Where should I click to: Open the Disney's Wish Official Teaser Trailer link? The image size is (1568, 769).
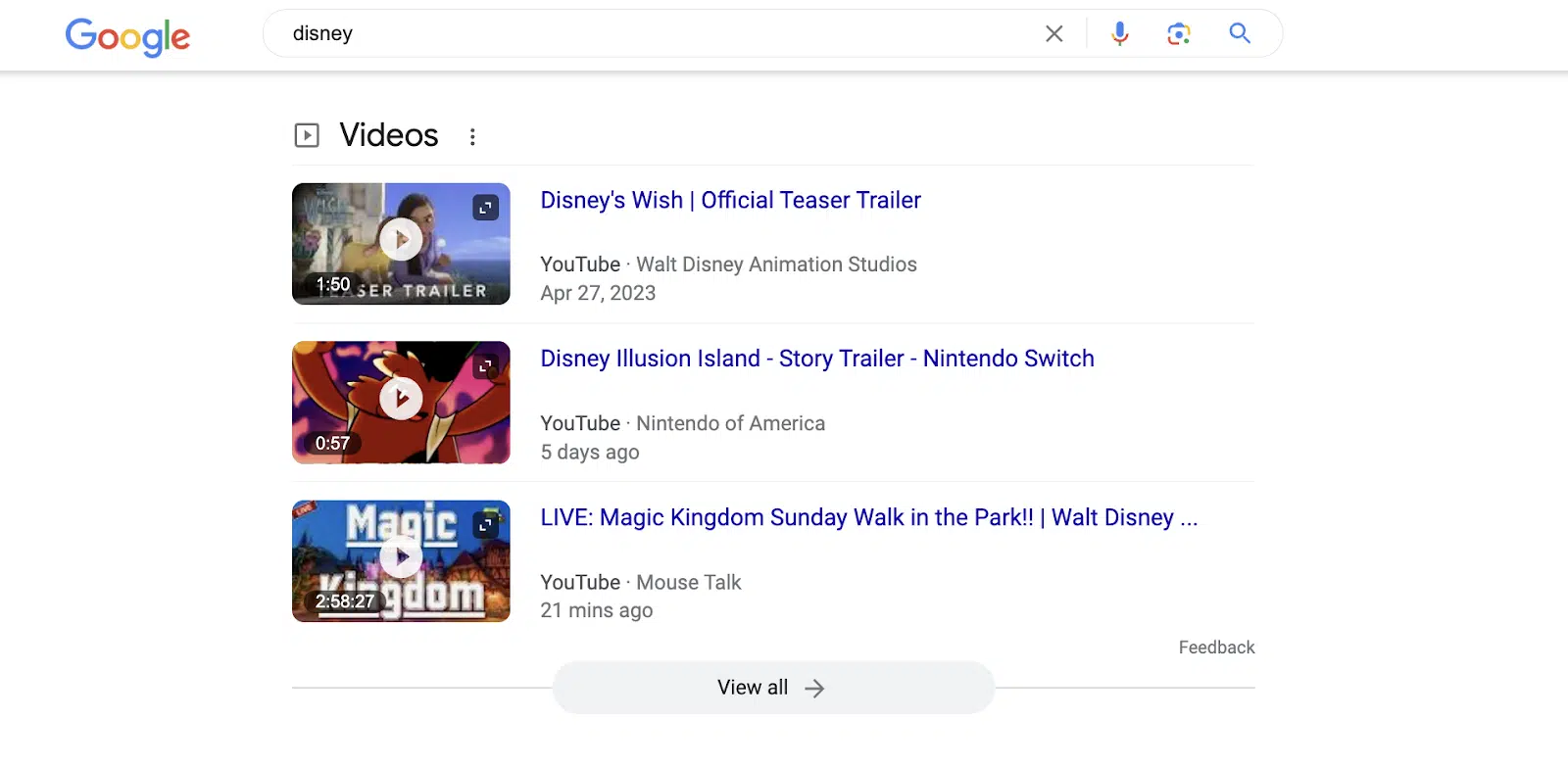730,201
